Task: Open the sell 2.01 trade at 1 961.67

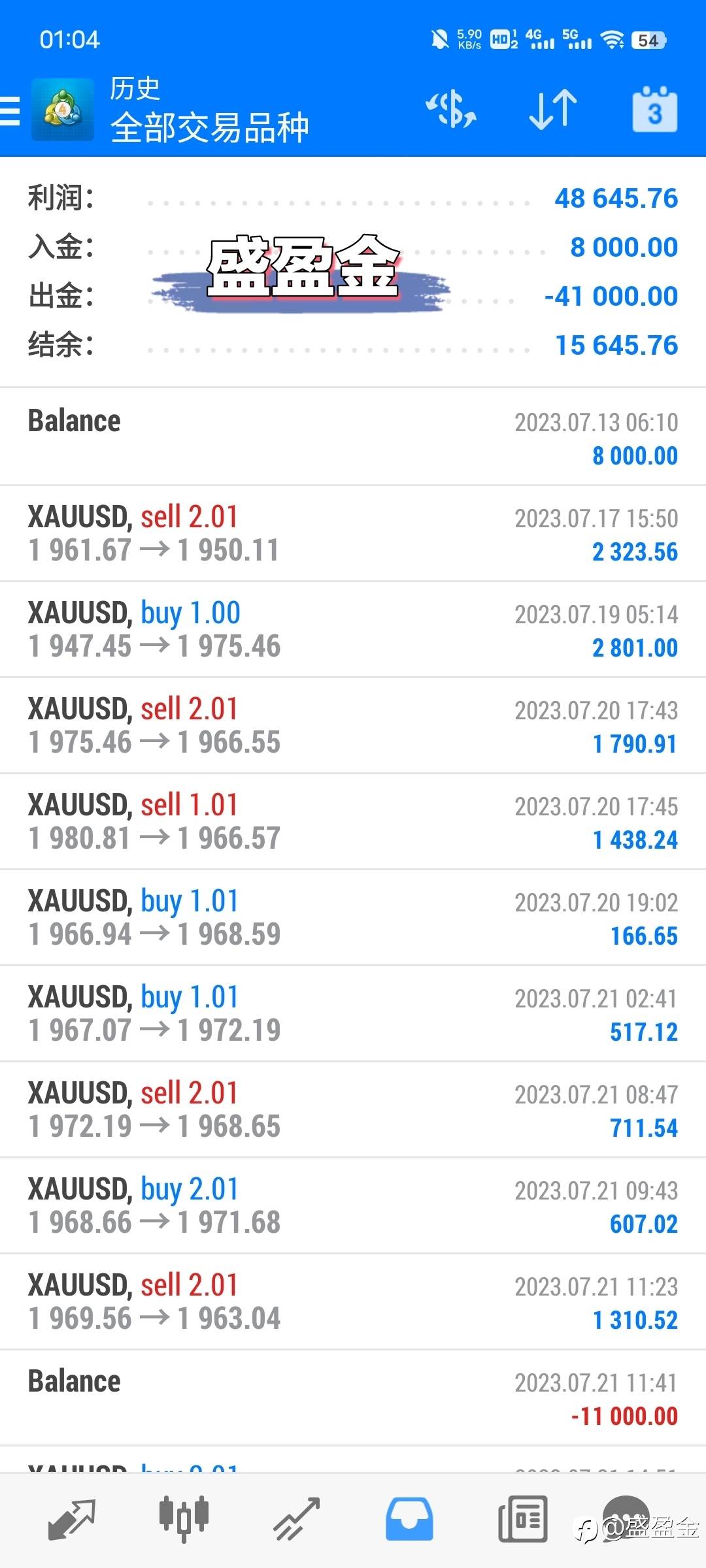Action: pyautogui.click(x=353, y=534)
